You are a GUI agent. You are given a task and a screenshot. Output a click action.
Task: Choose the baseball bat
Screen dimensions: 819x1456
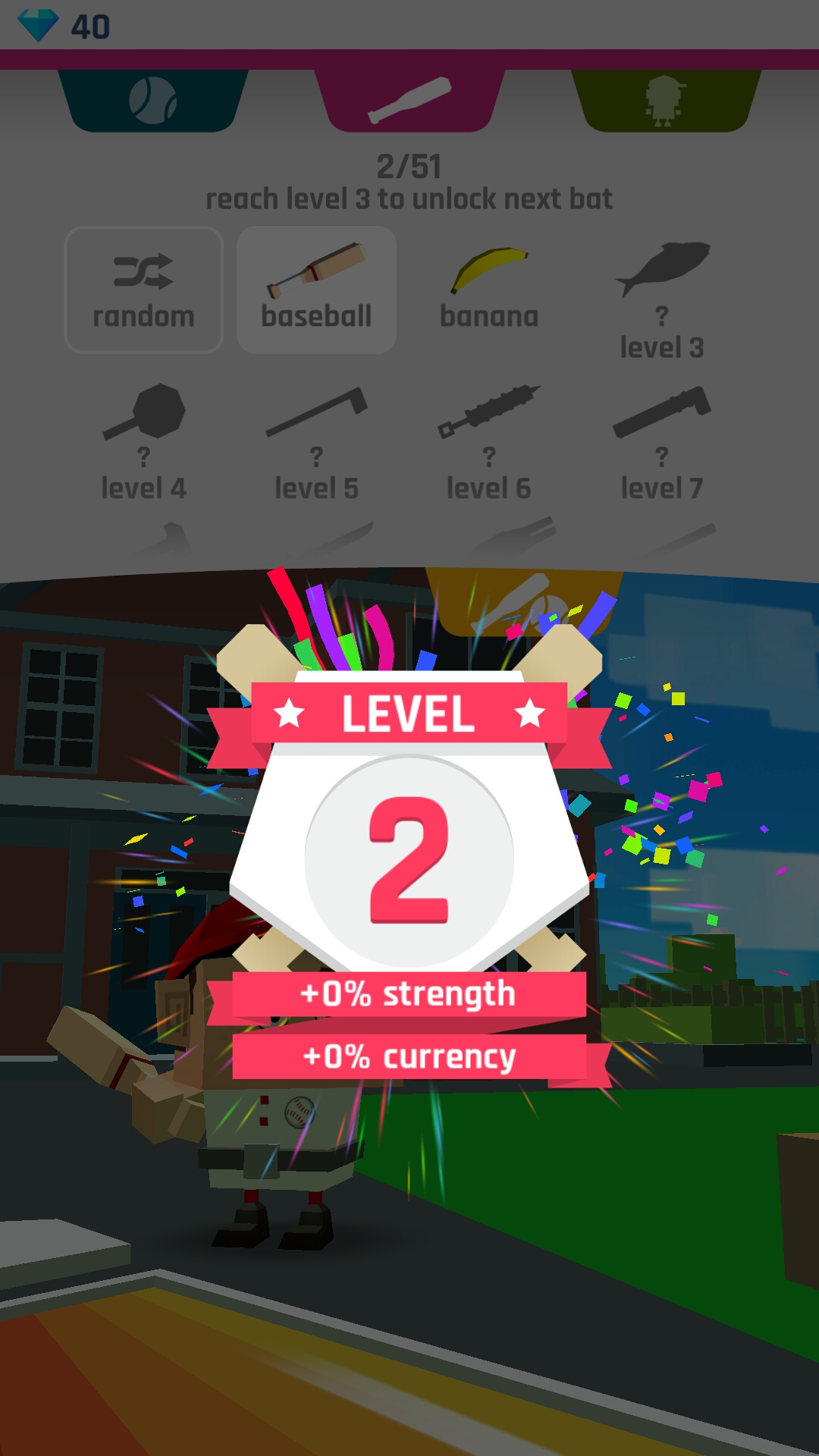(x=316, y=290)
